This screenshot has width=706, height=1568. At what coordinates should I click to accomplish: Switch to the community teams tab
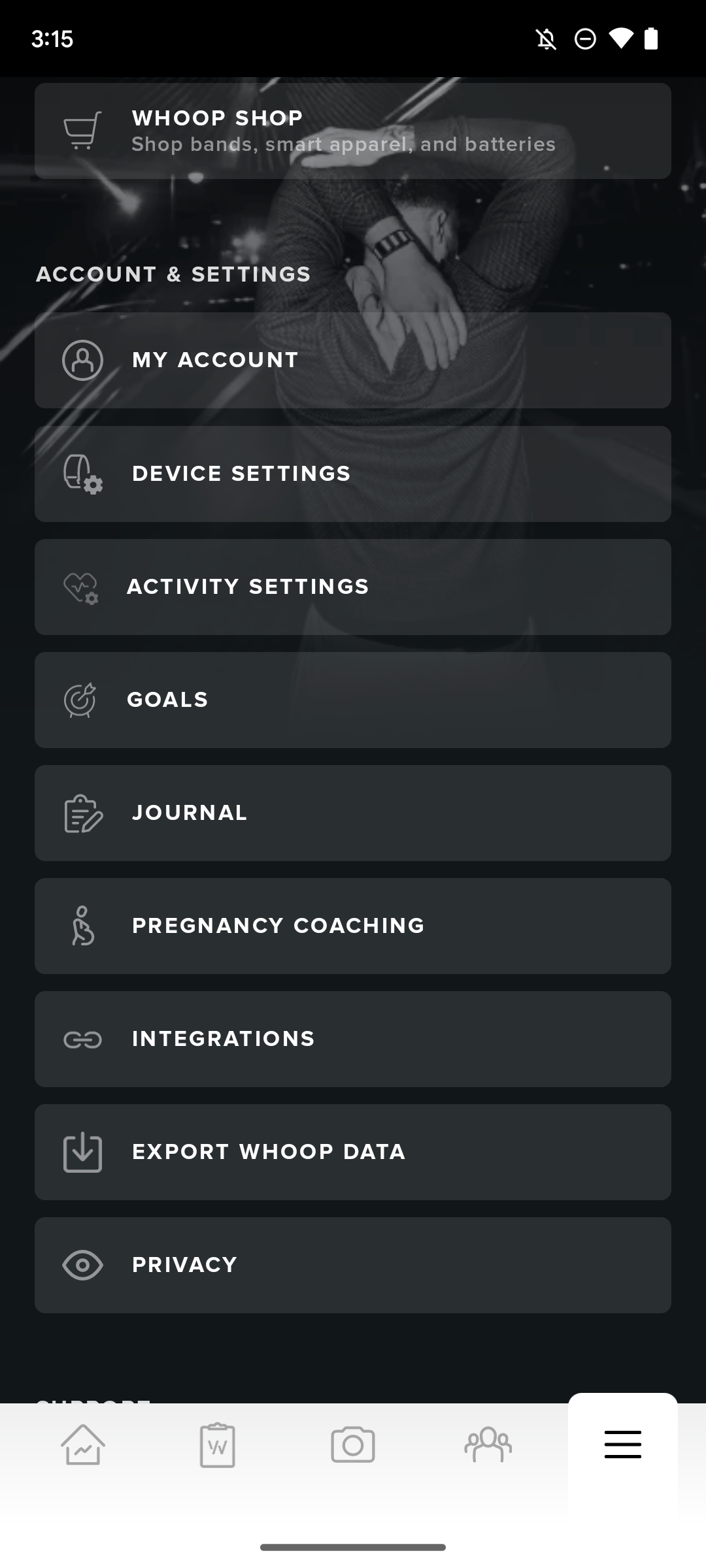488,1445
